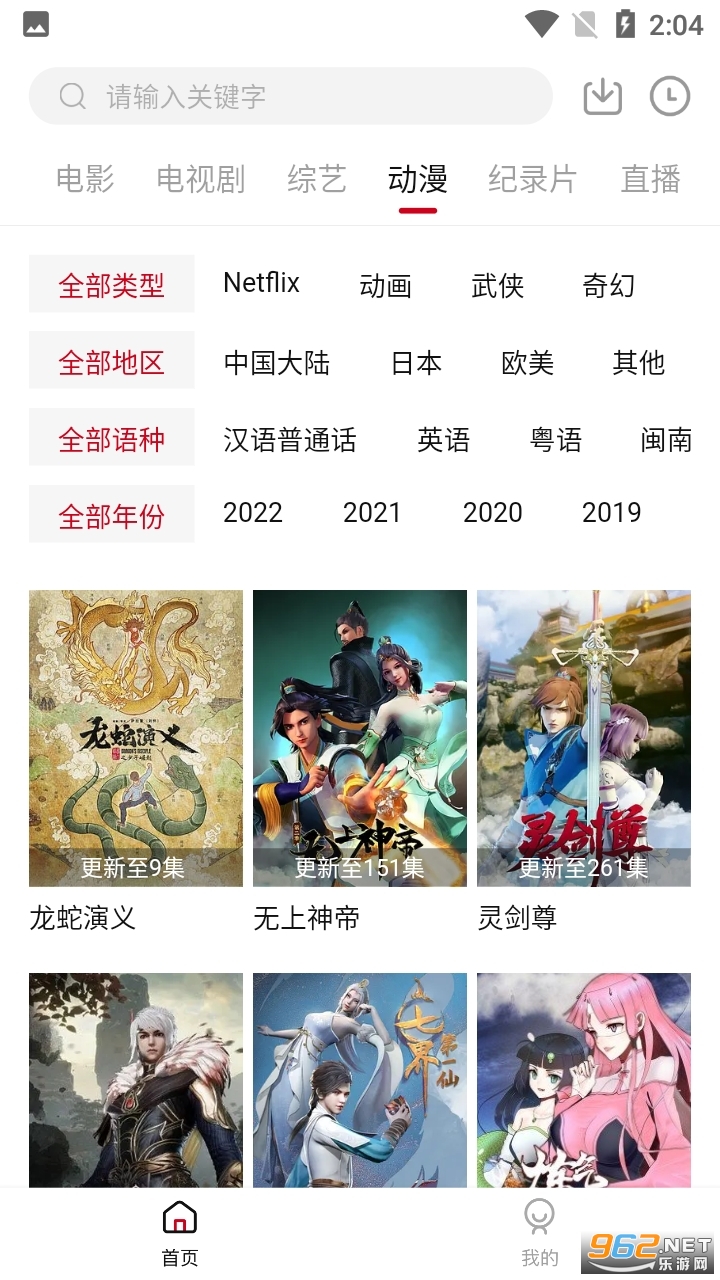This screenshot has width=720, height=1280.
Task: Filter by Netflix type
Action: point(261,284)
